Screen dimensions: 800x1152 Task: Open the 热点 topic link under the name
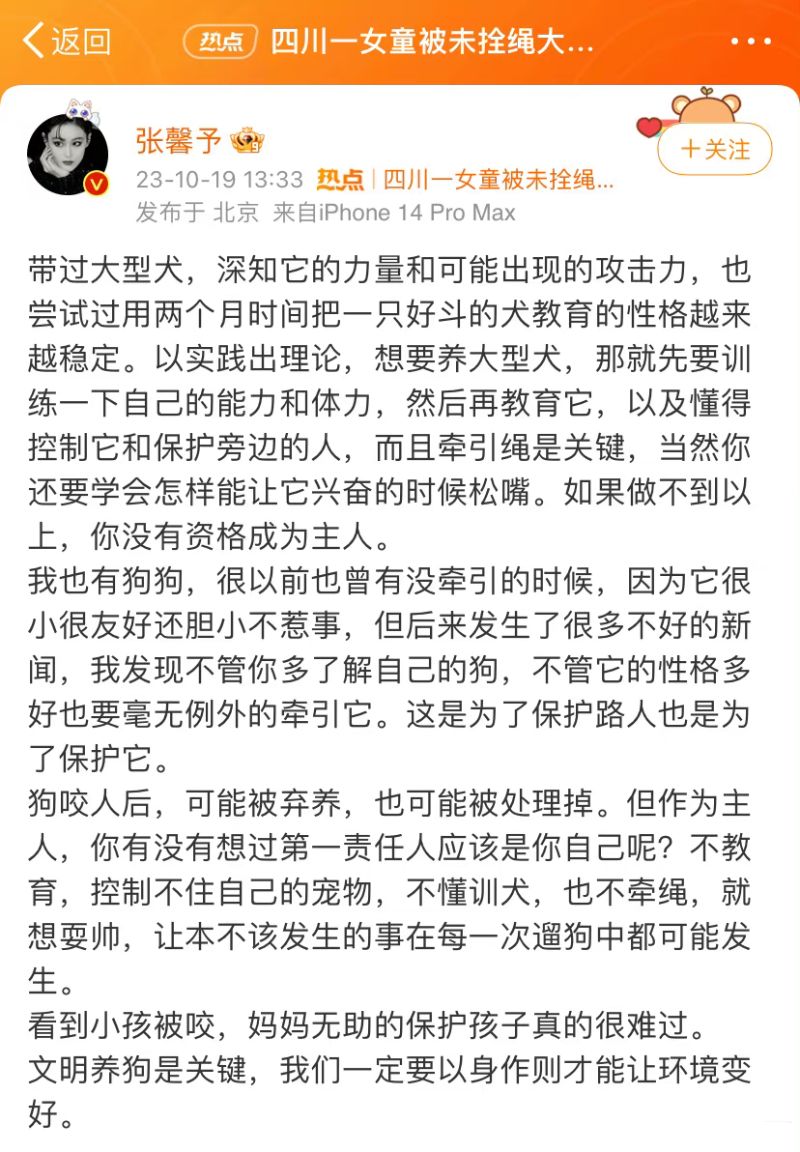point(466,180)
